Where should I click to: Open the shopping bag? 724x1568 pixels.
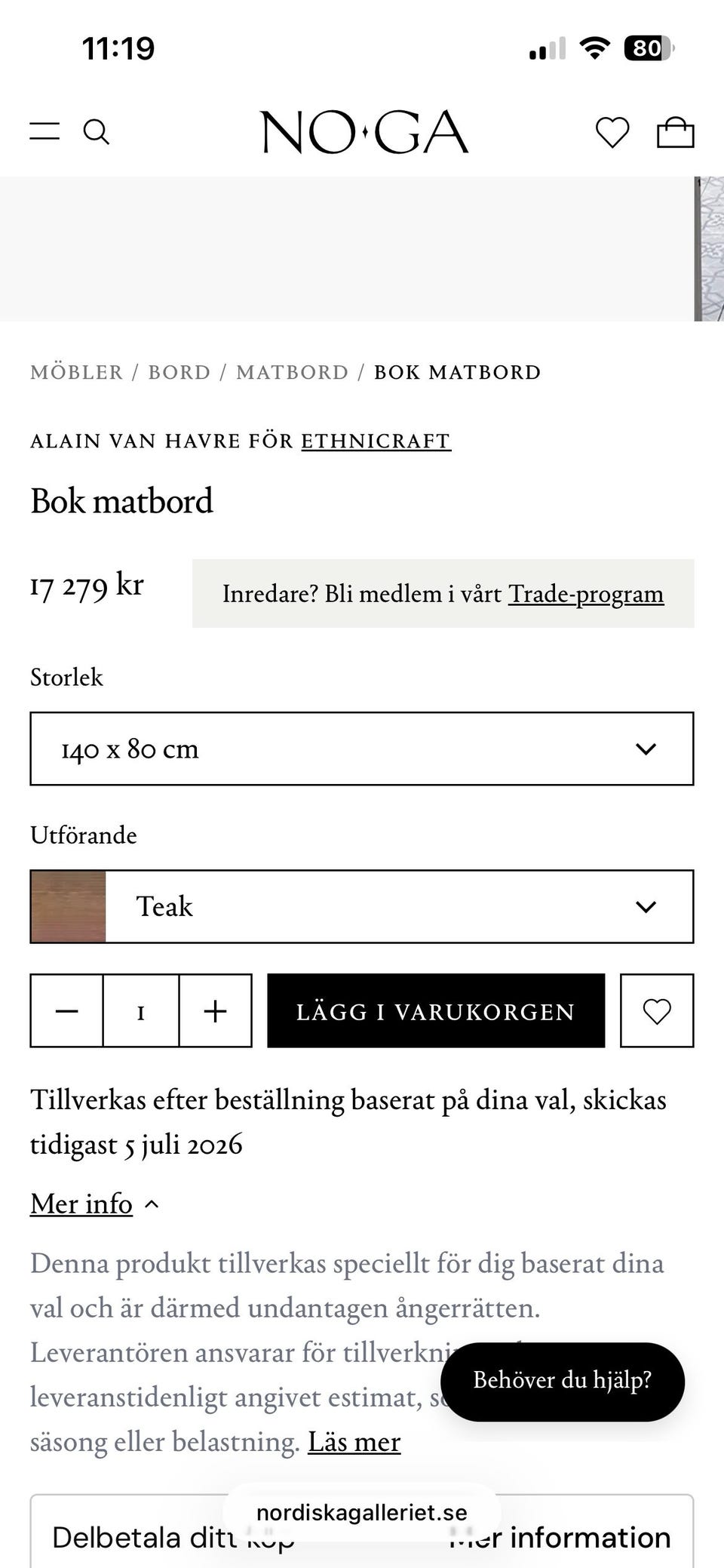675,133
